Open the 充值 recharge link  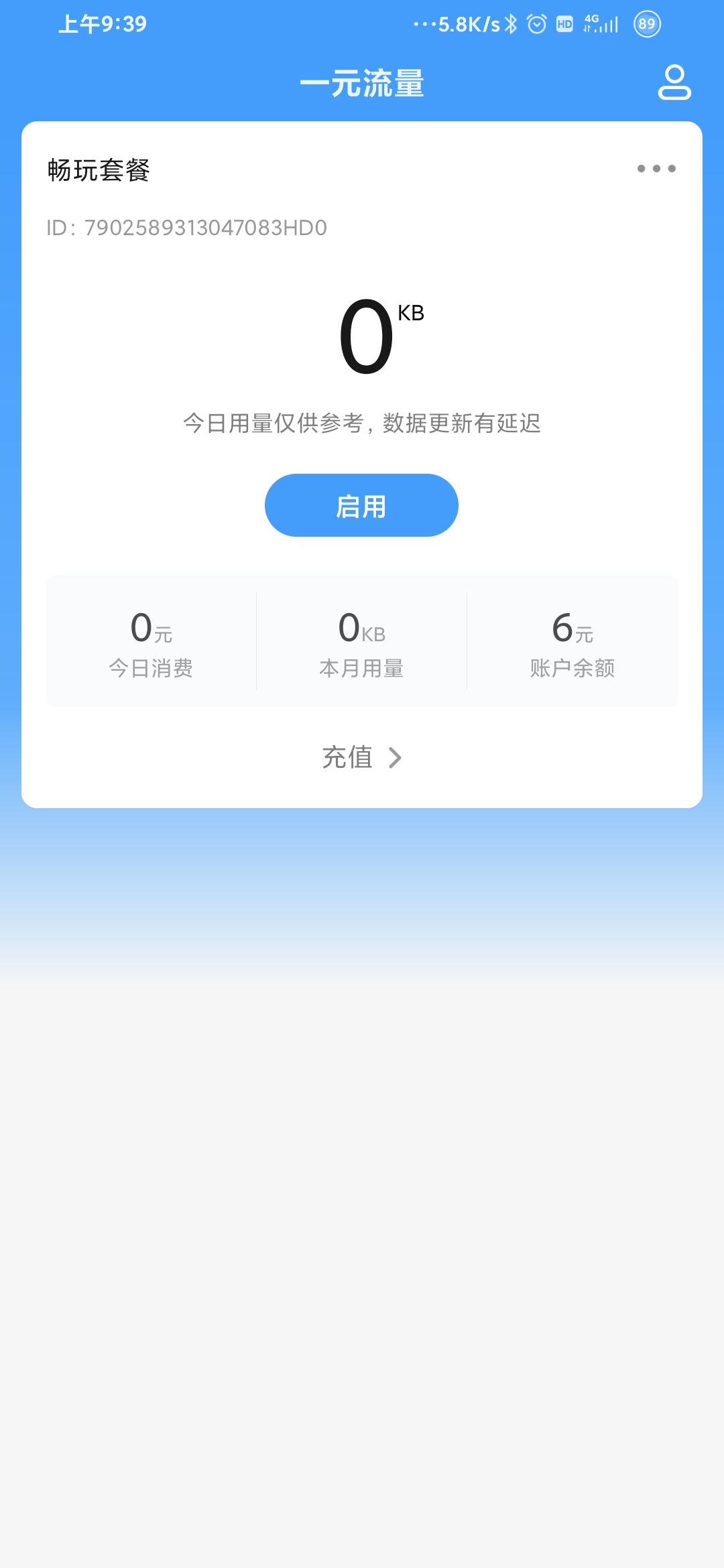pyautogui.click(x=362, y=757)
